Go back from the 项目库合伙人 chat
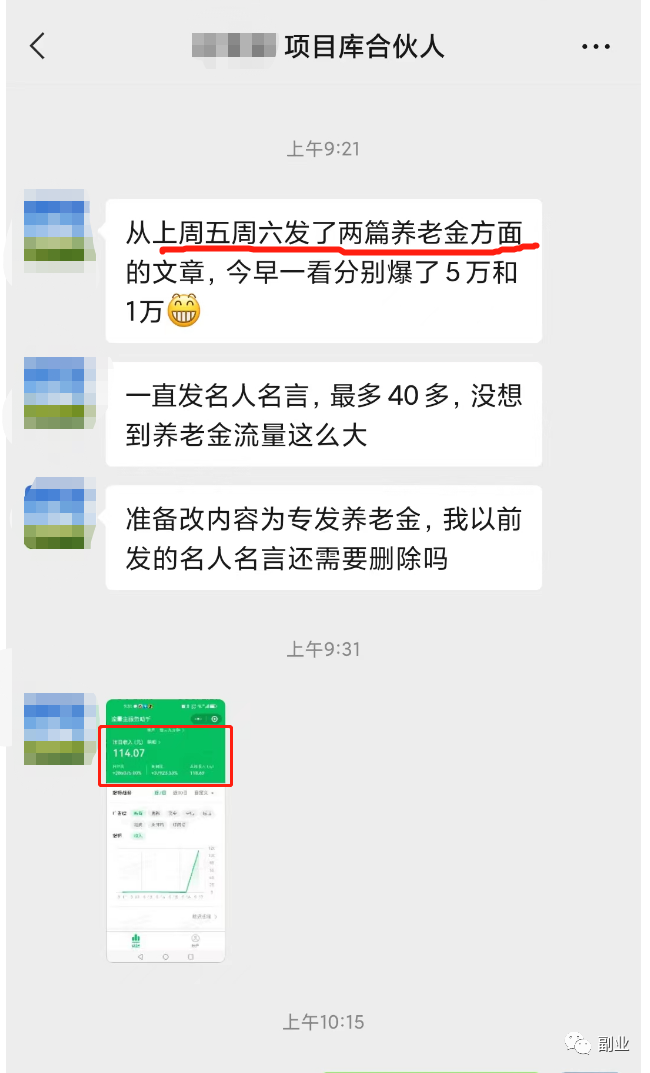650x1073 pixels. click(x=38, y=46)
